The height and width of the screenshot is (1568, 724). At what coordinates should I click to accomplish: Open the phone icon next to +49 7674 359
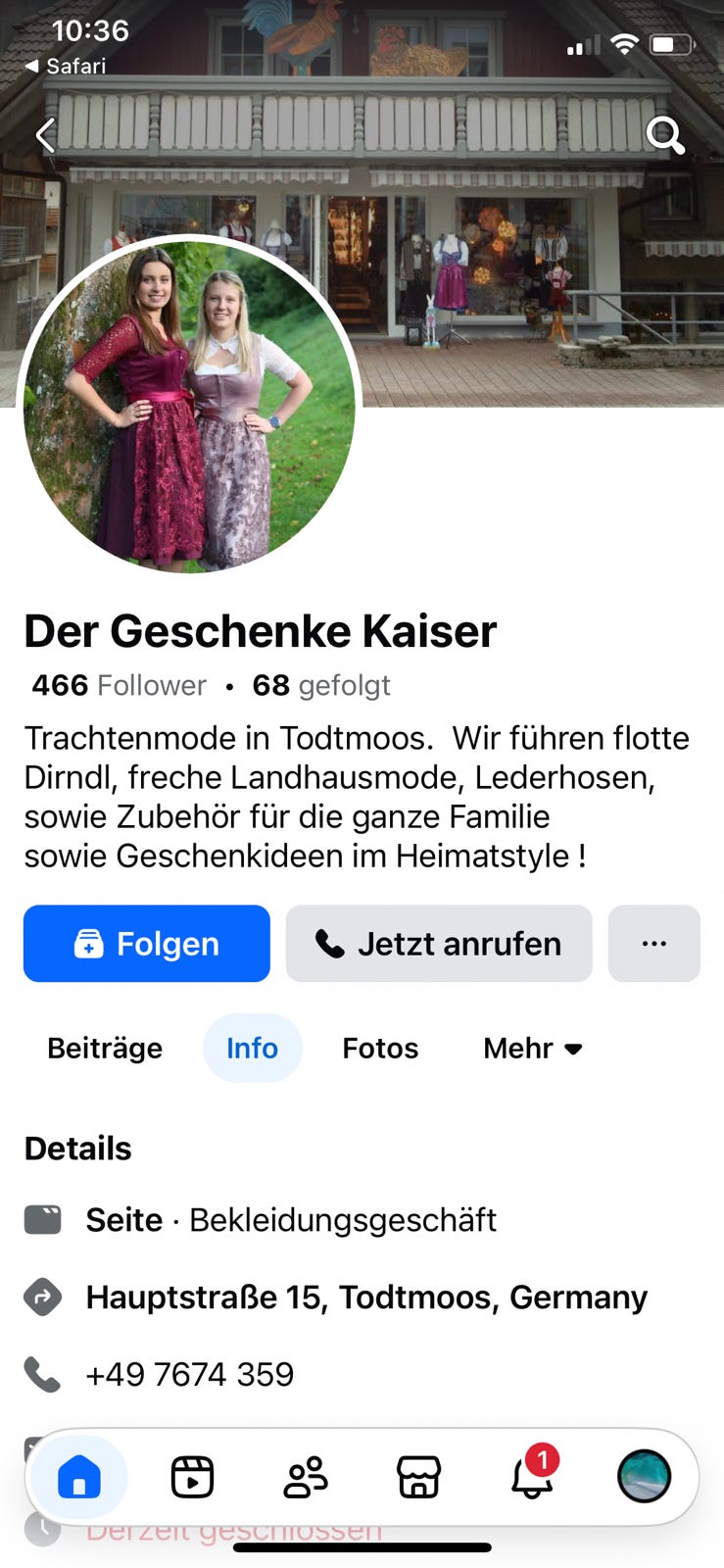tap(42, 1374)
